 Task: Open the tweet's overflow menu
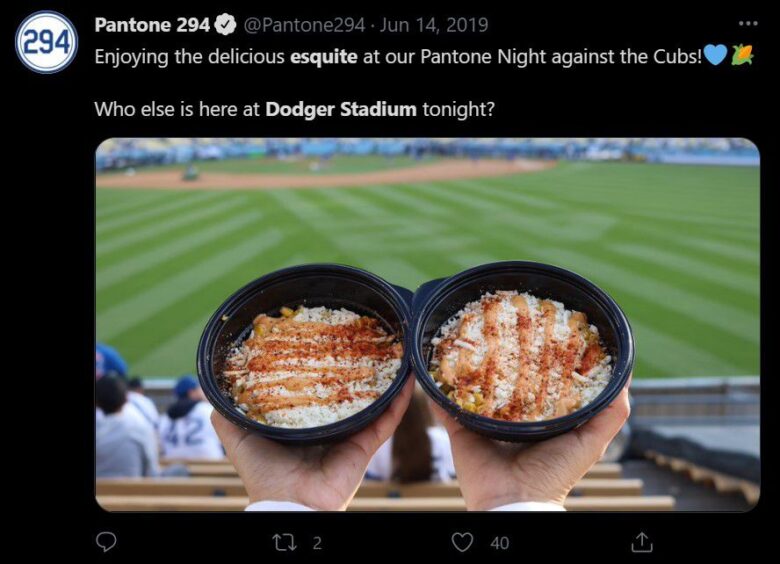(x=748, y=24)
